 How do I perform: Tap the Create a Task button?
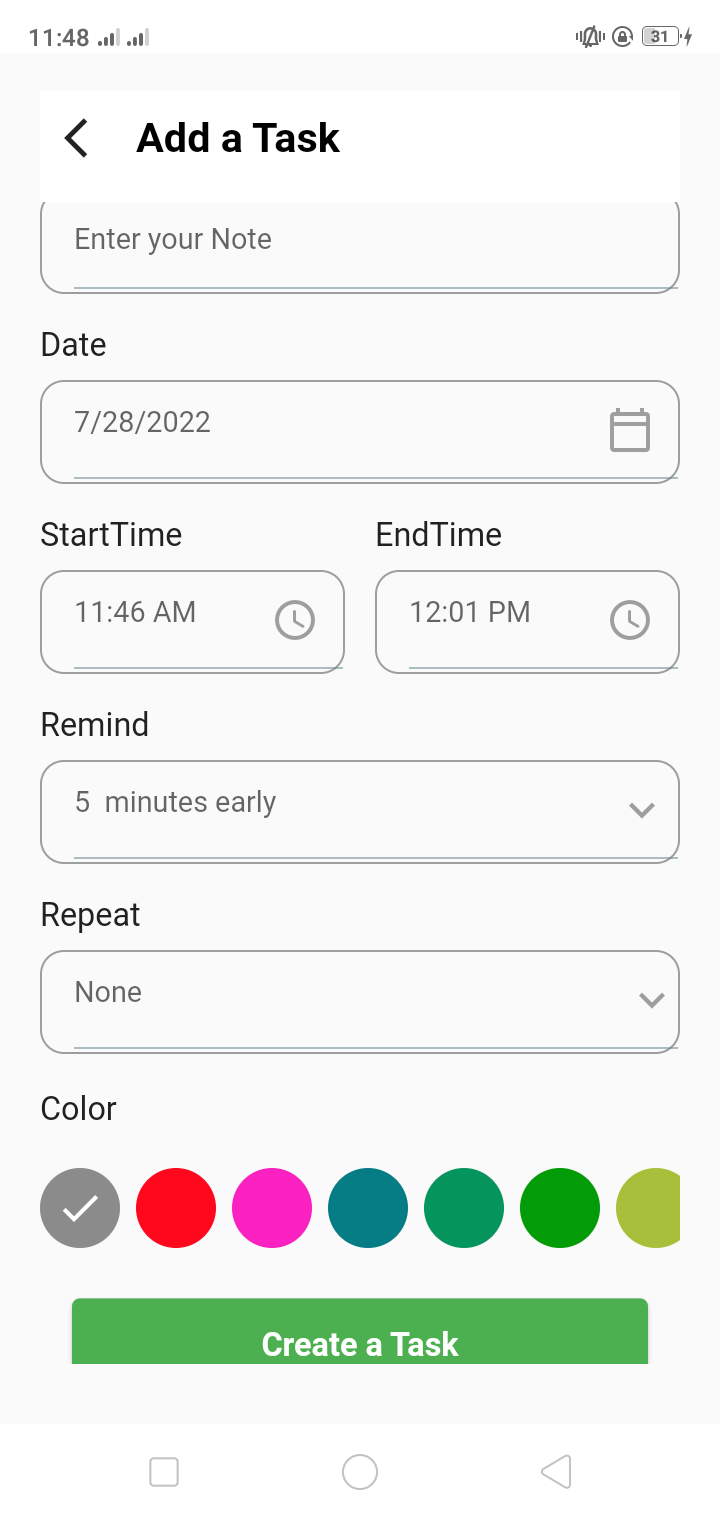[x=360, y=1334]
